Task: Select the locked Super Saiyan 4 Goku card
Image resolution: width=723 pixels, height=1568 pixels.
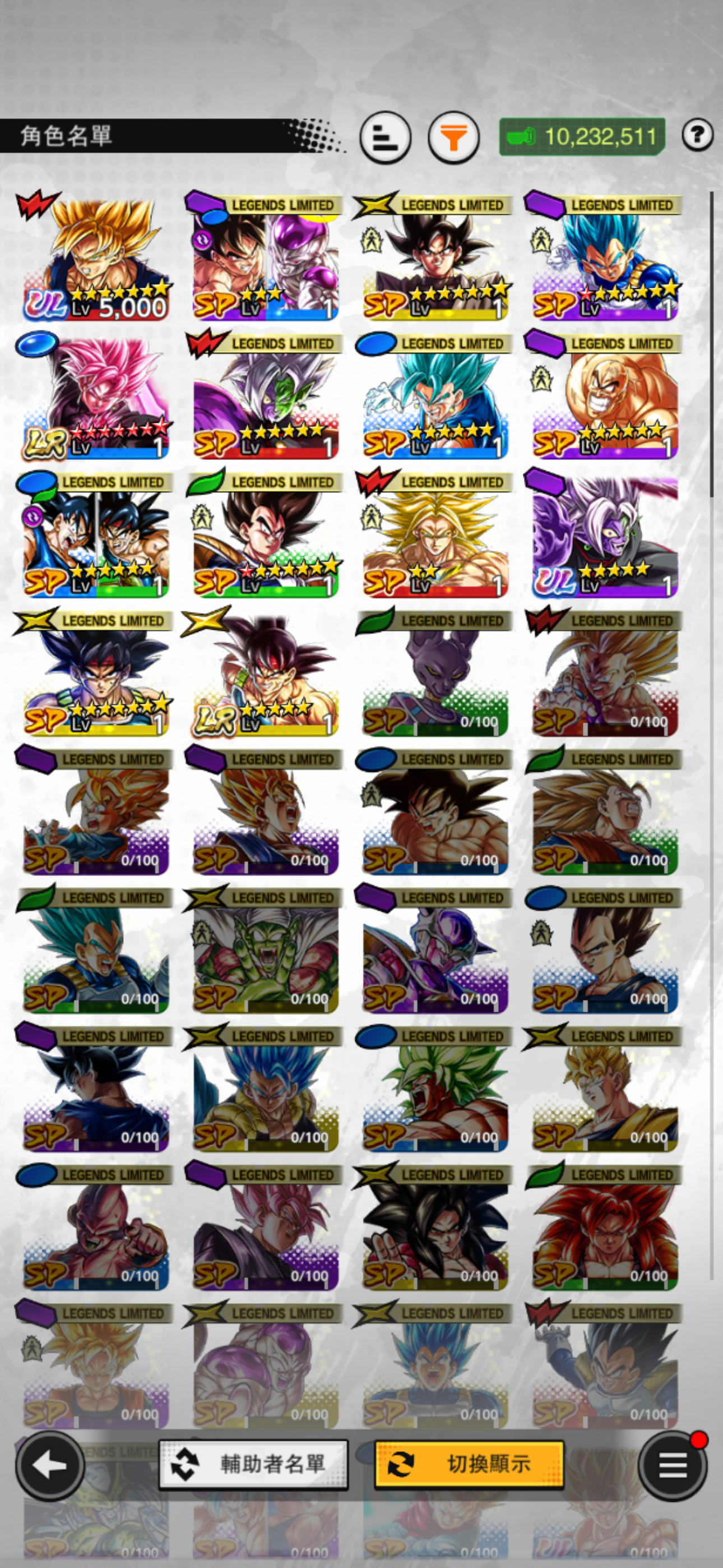Action: tap(435, 1228)
